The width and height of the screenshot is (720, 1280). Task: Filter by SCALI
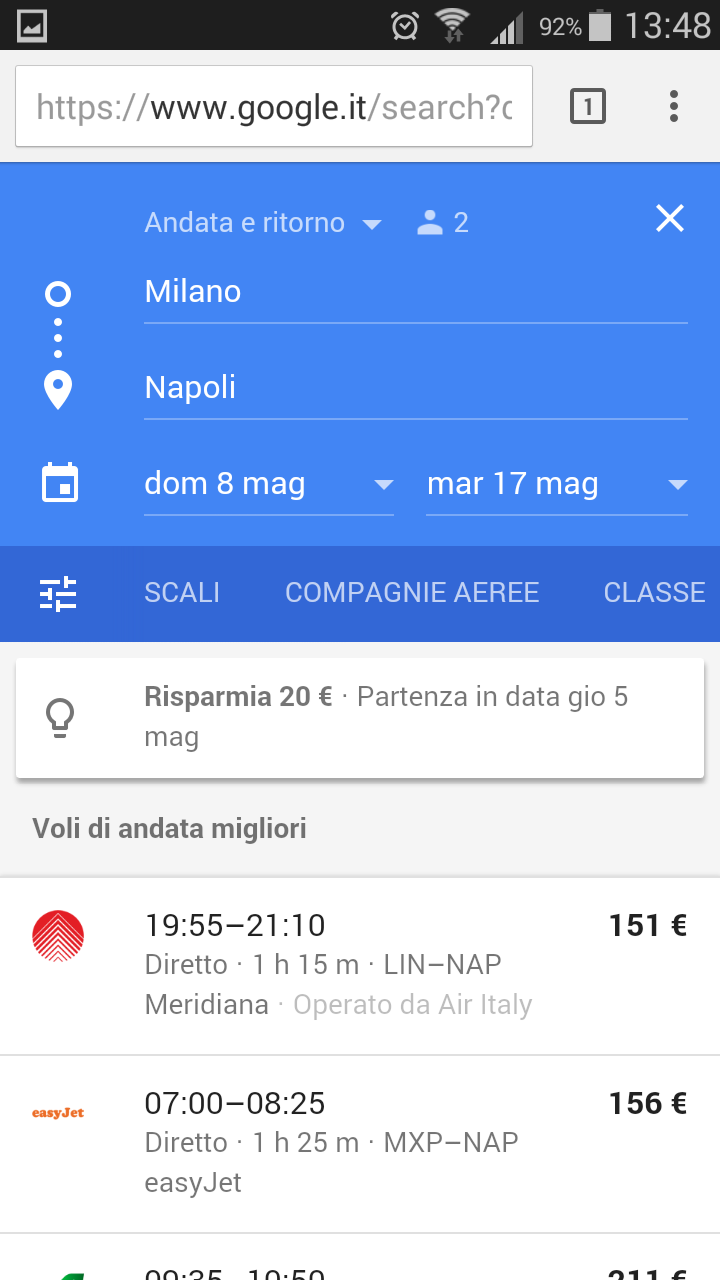[182, 593]
